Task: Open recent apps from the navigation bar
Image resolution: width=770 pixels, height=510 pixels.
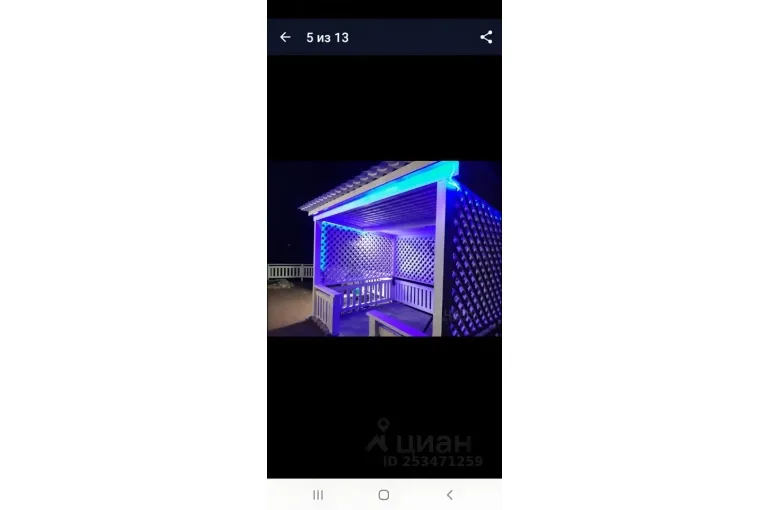Action: pos(318,495)
